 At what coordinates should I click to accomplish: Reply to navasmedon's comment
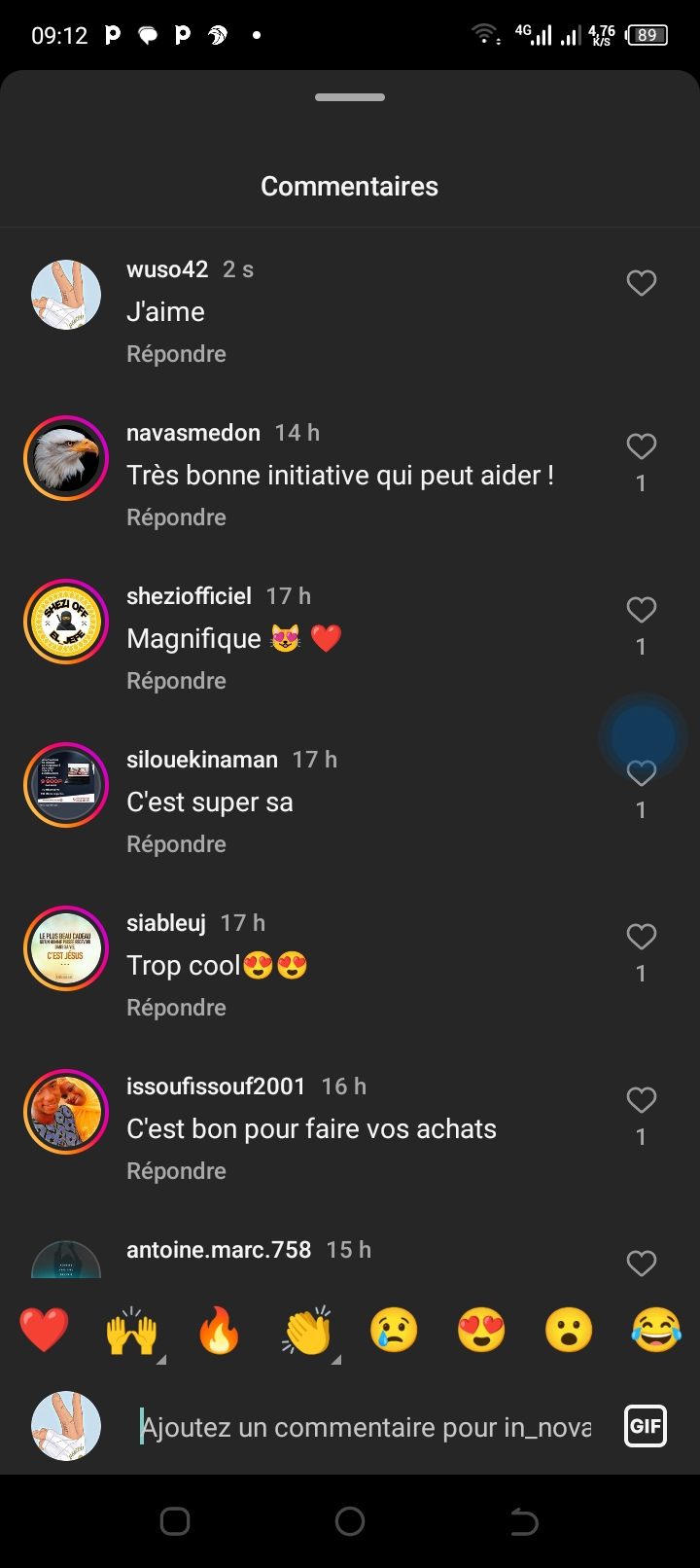tap(176, 517)
